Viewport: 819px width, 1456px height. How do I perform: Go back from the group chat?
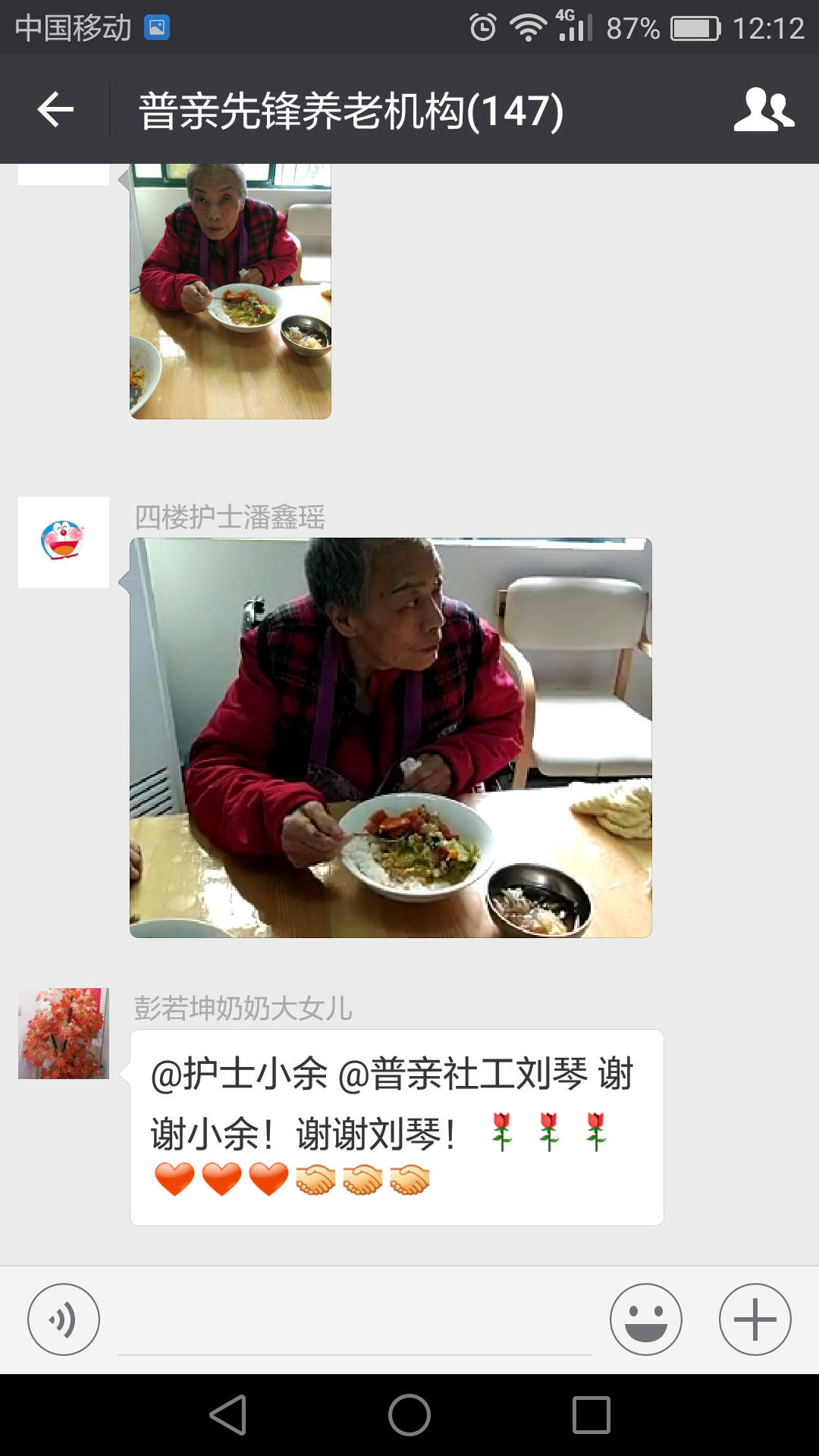55,110
